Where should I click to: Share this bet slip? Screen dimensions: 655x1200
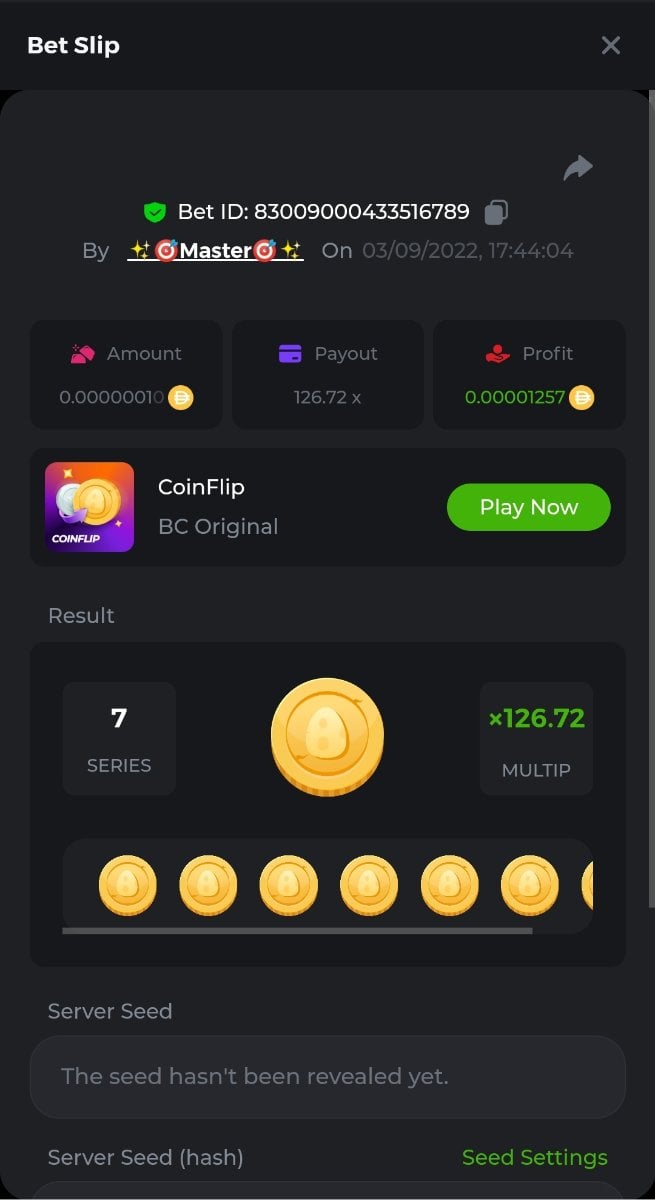click(x=578, y=168)
